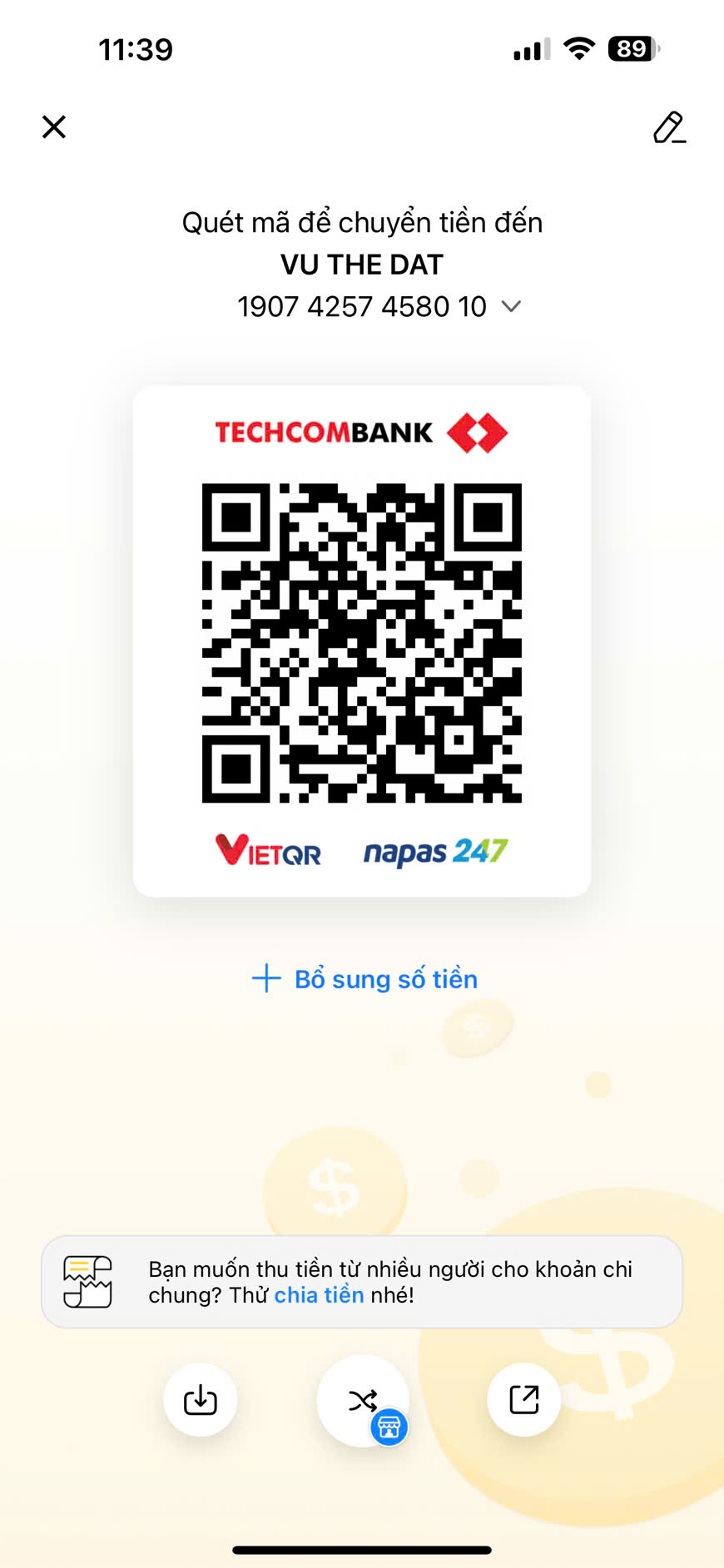Open the chia tiền link
724x1568 pixels.
(319, 1295)
